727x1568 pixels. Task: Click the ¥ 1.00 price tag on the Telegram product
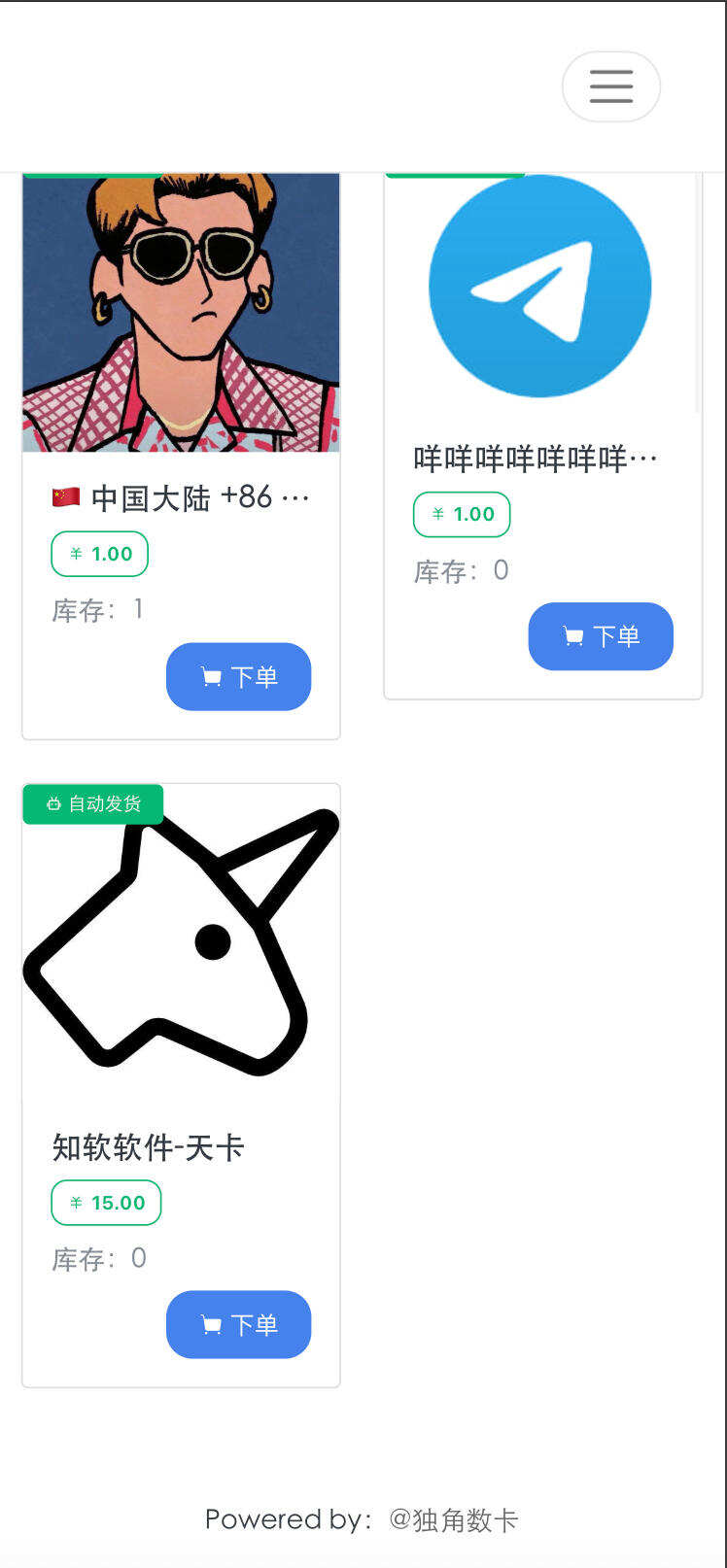click(x=462, y=514)
